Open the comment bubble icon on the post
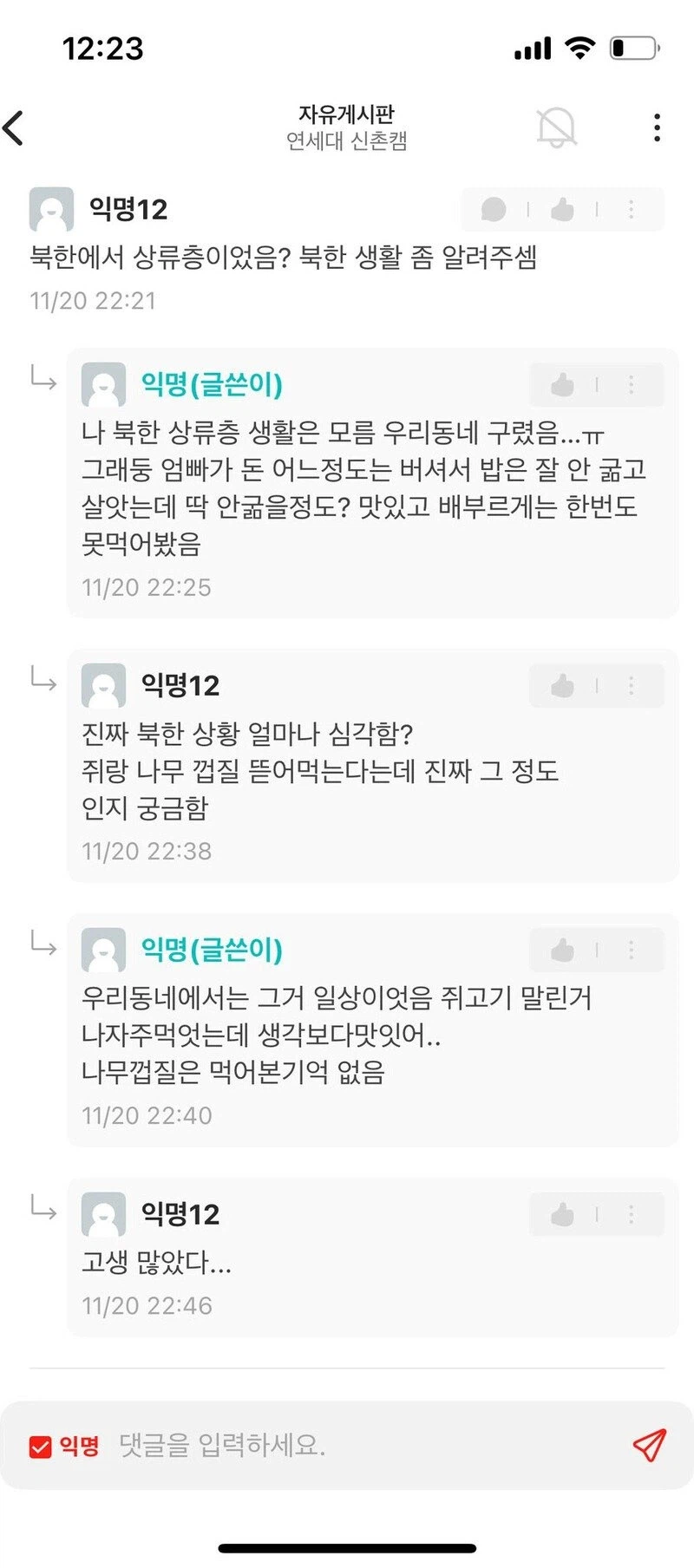Screen dimensions: 694x1568 click(493, 210)
